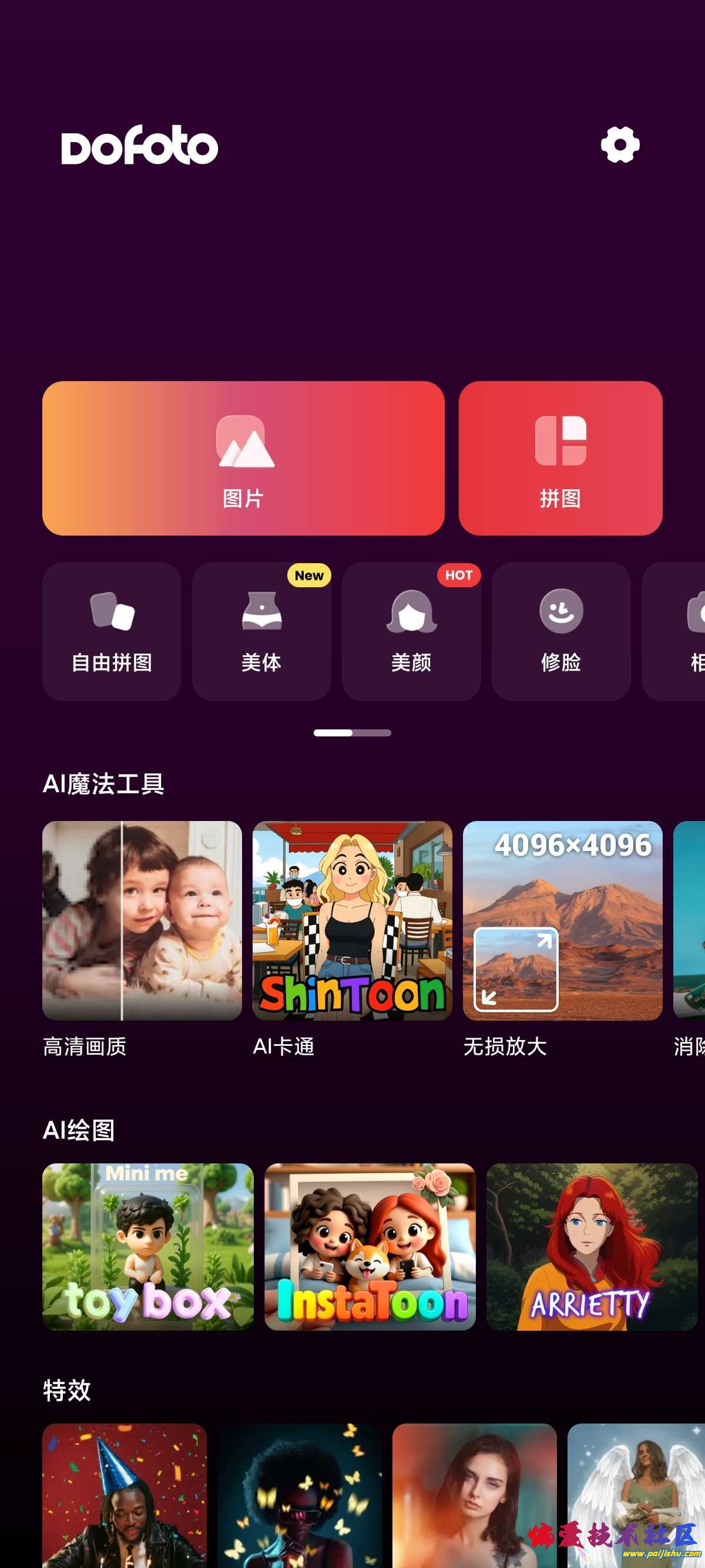Open the settings gear icon
705x1568 pixels.
point(620,145)
